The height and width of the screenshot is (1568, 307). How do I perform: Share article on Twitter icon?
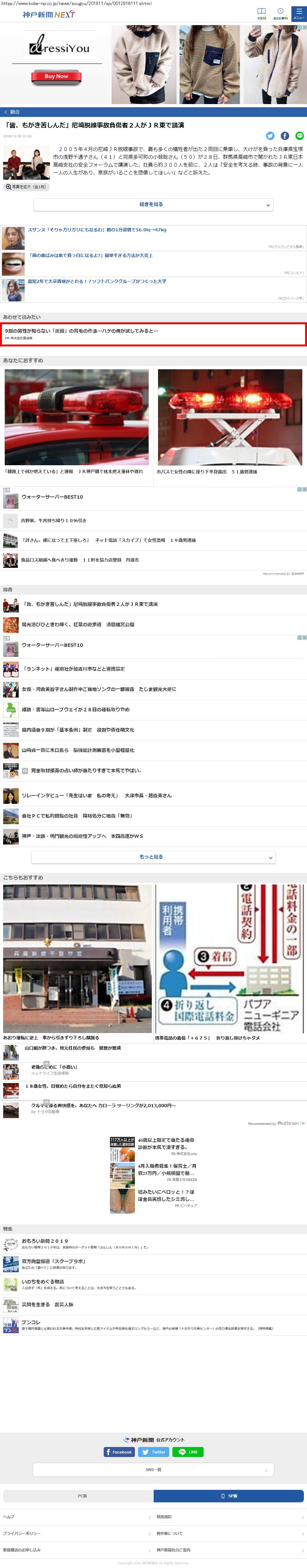(x=270, y=136)
